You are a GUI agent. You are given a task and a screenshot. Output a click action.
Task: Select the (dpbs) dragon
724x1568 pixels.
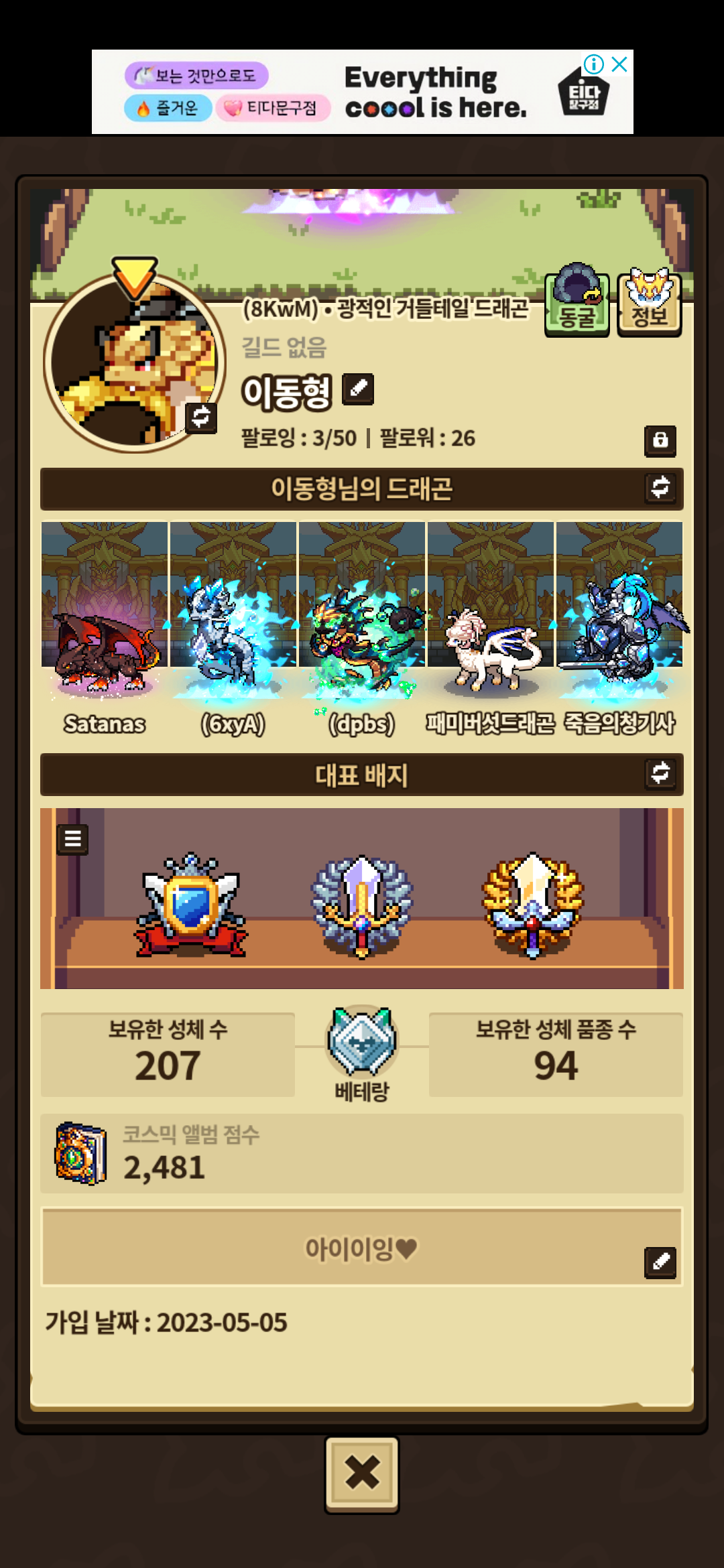(362, 630)
